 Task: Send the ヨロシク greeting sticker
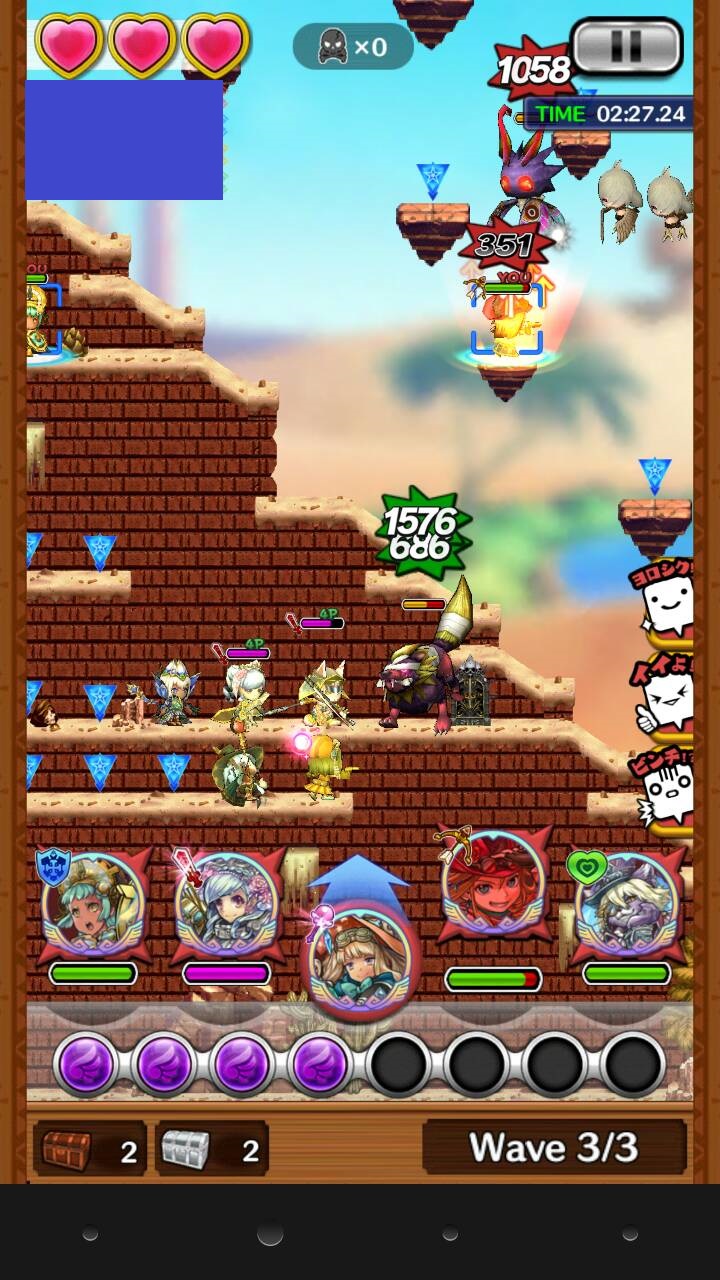665,602
